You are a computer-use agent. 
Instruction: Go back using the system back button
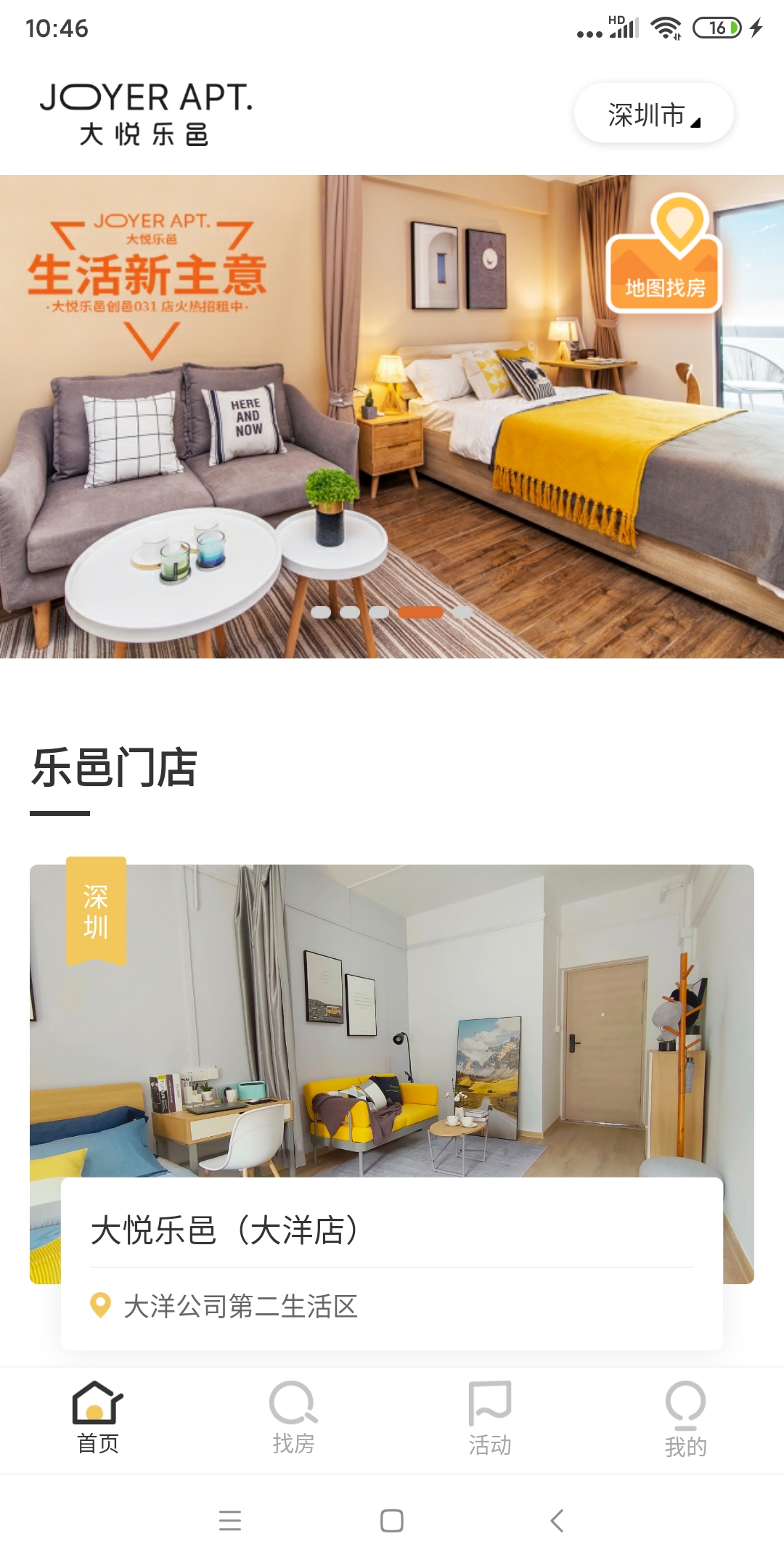point(557,1520)
